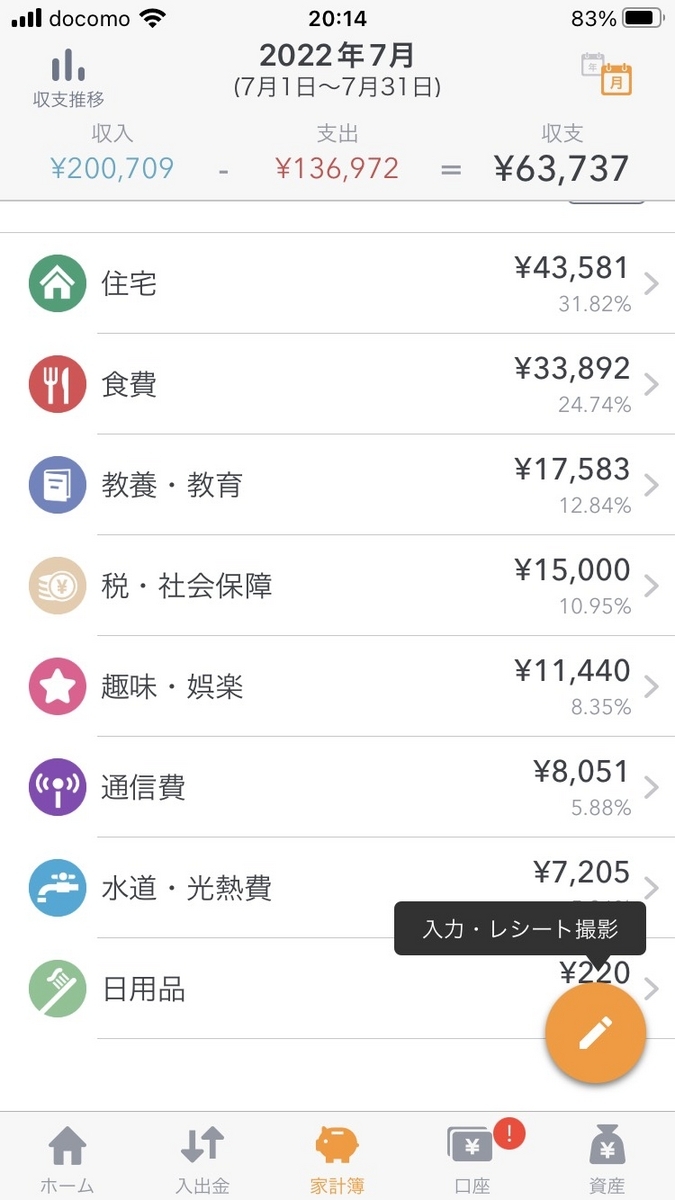Tap the orange pencil input button
The height and width of the screenshot is (1200, 675).
595,1032
